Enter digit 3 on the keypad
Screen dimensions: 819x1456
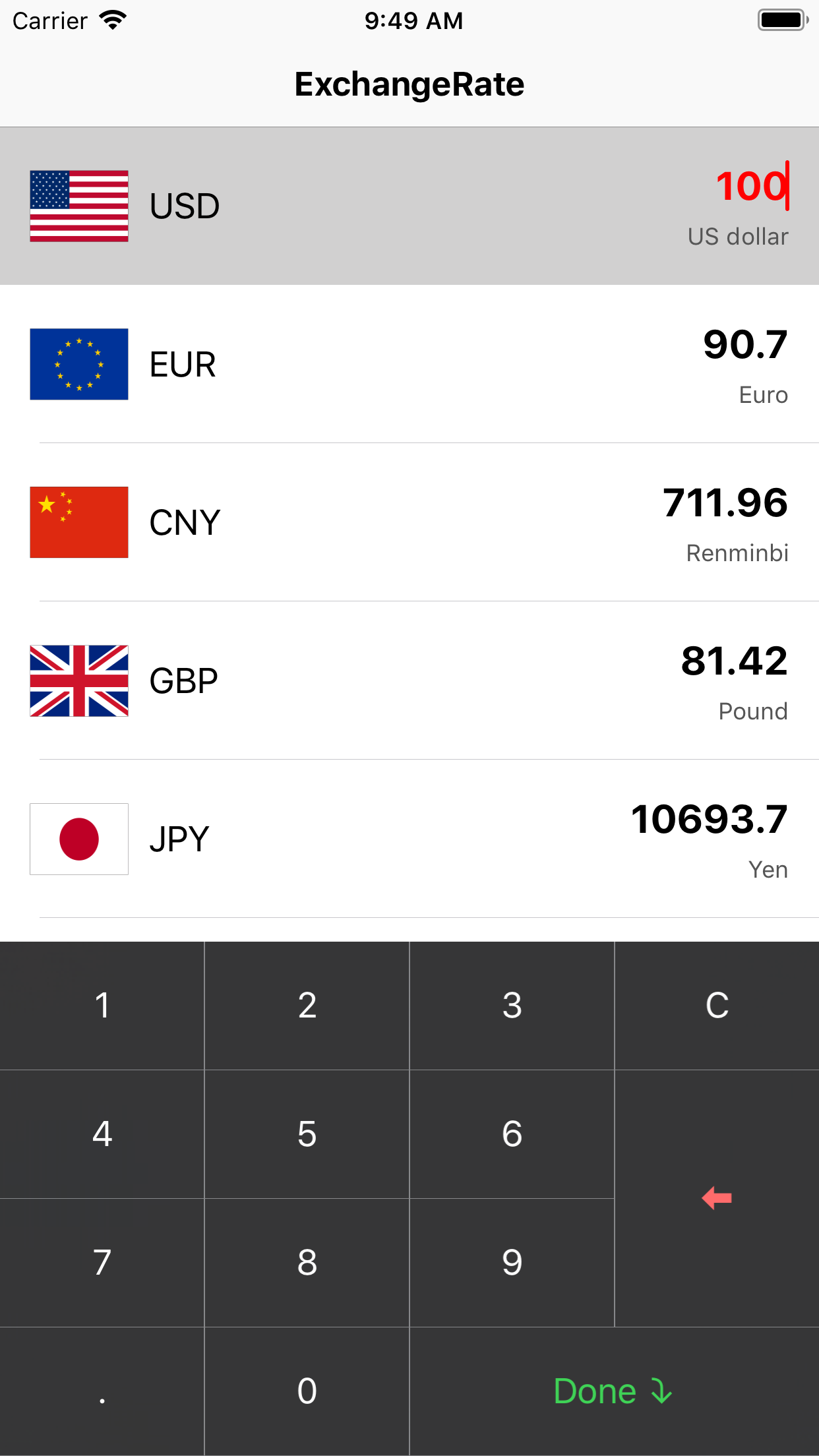[512, 1006]
